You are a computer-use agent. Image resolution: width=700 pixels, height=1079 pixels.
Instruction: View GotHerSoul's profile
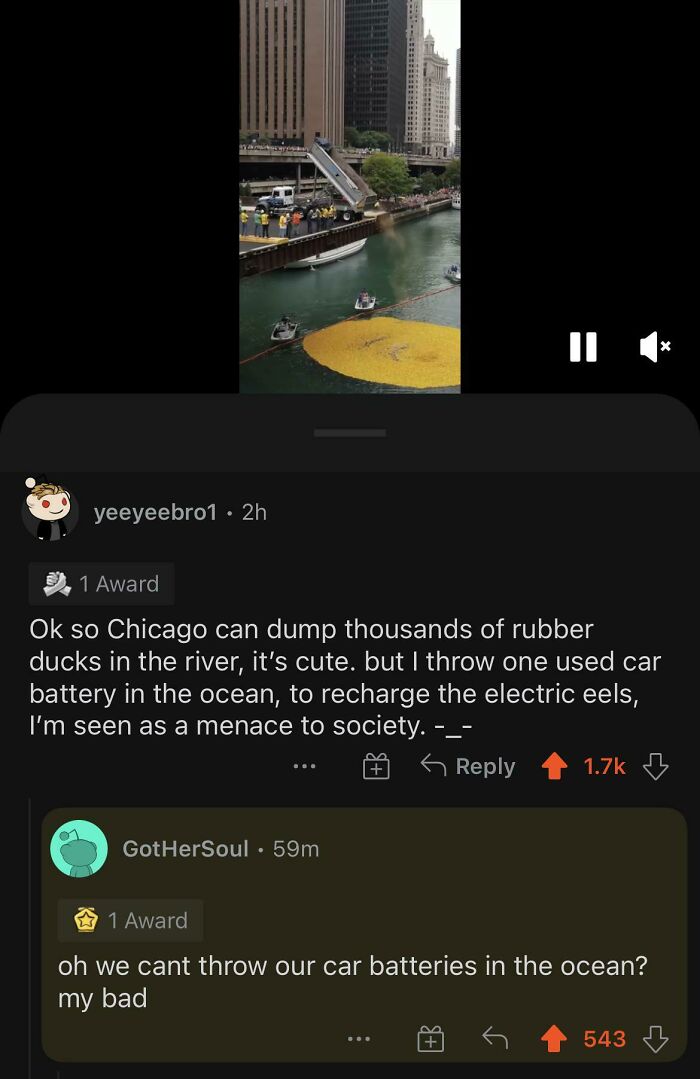[185, 848]
